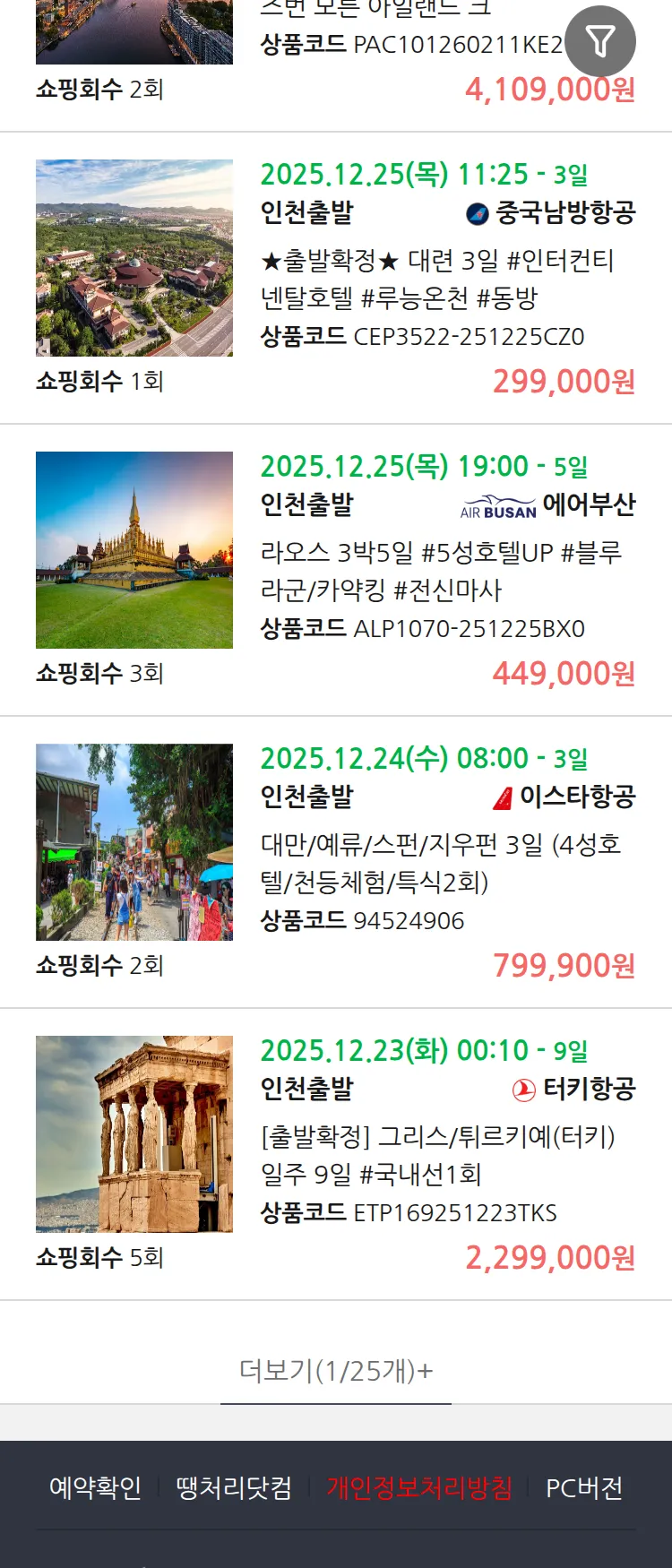The height and width of the screenshot is (1568, 672).
Task: Select the 대만/예류/스펀/지우펀 3일 tour
Action: 441,863
